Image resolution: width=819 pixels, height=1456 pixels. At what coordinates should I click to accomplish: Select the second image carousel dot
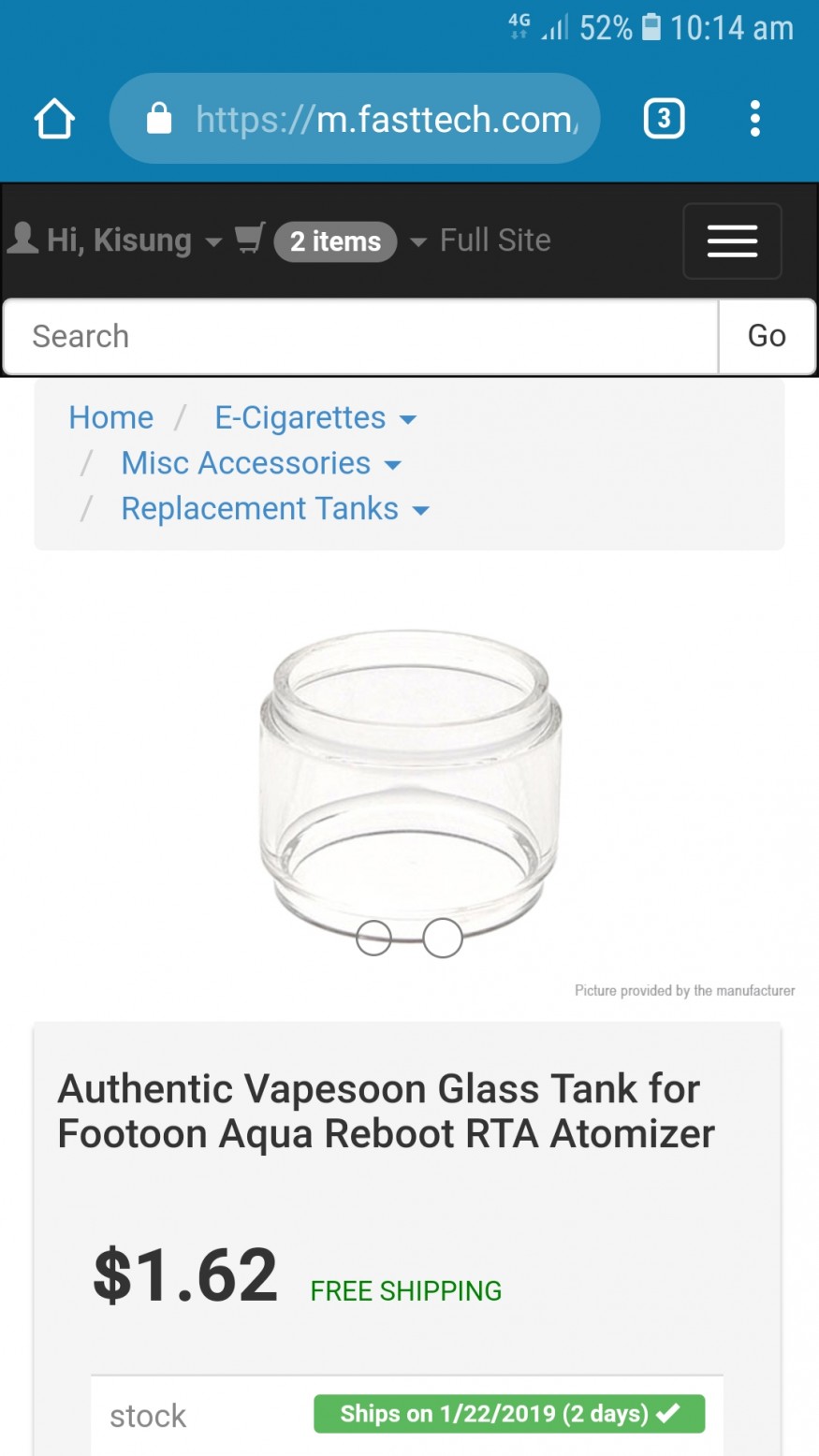443,938
